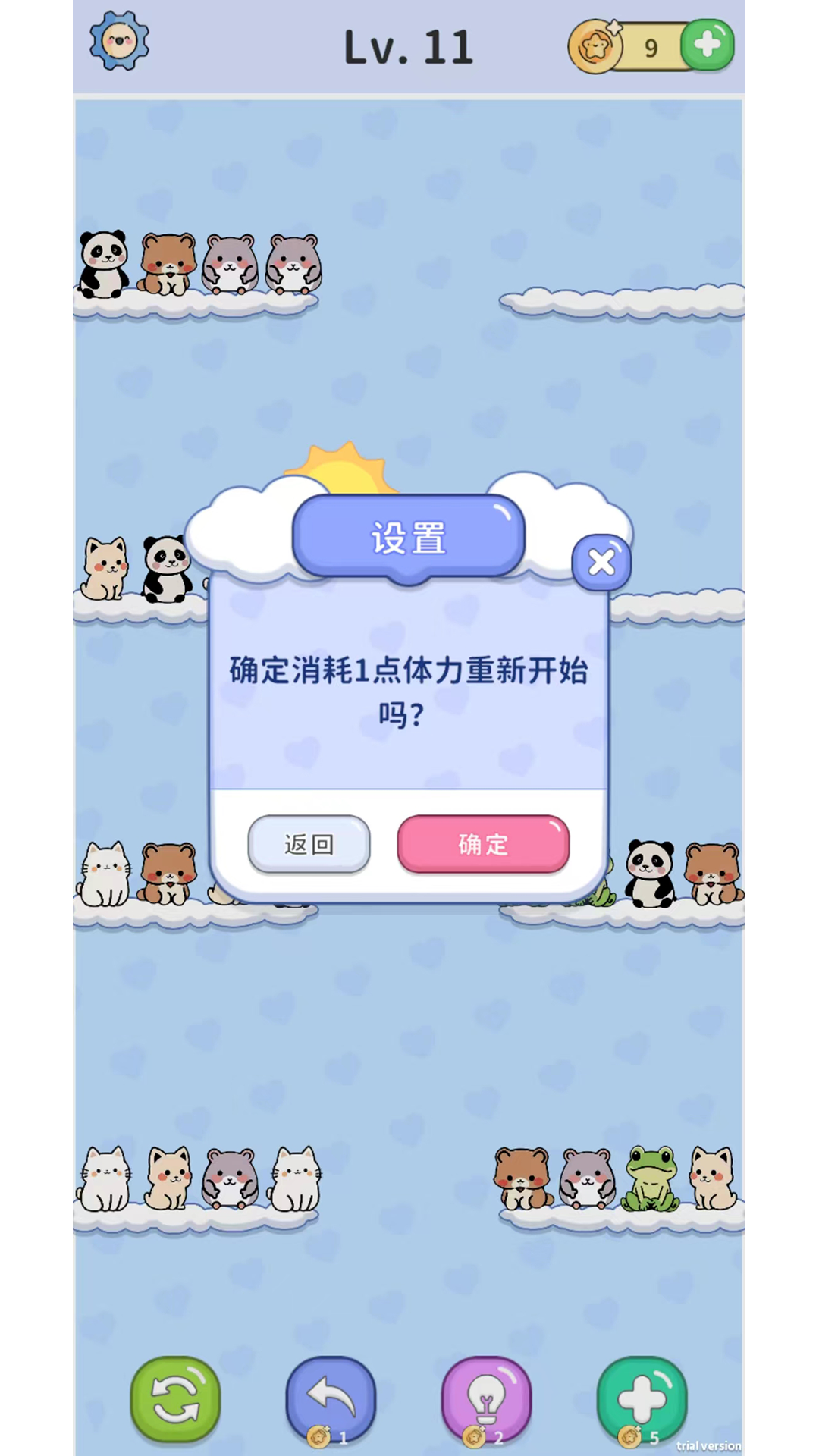
Task: Close the 设置 dialog
Action: (601, 563)
